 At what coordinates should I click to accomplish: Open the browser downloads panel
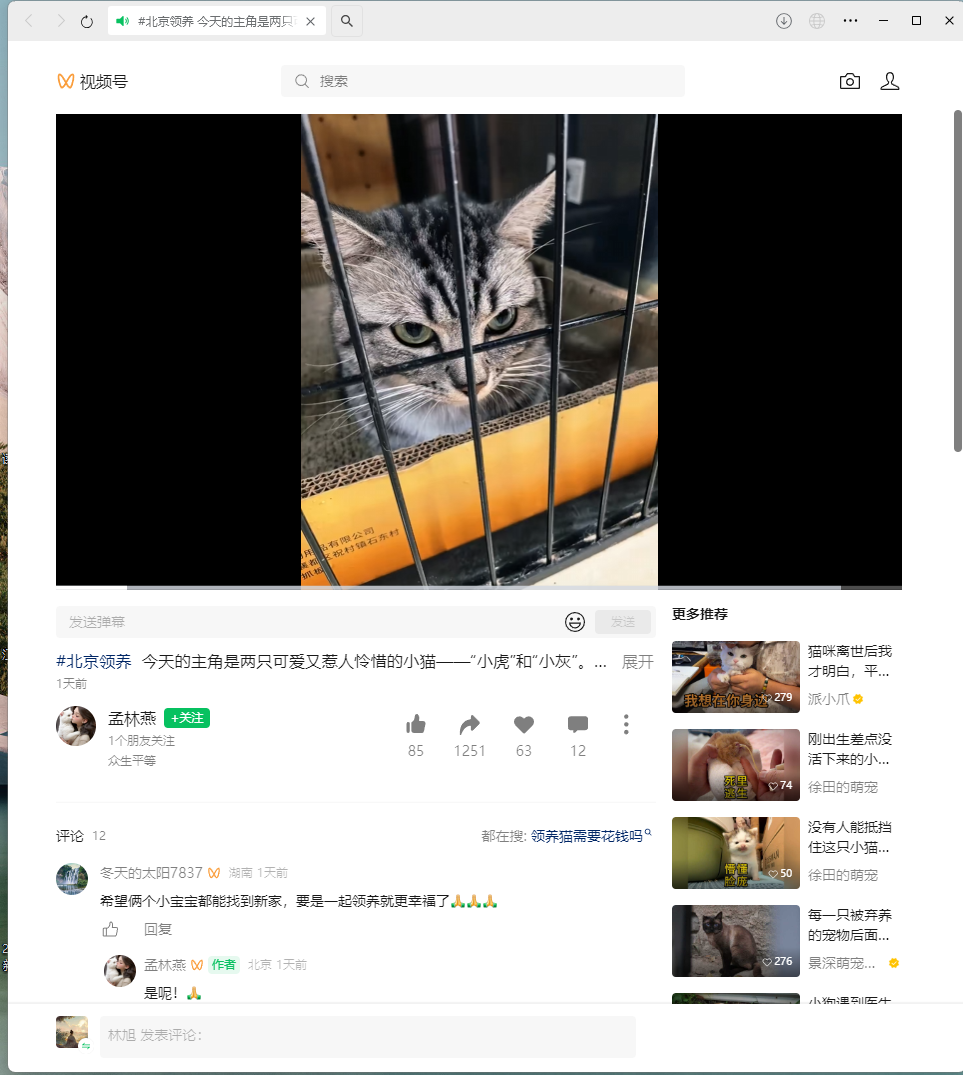point(783,20)
